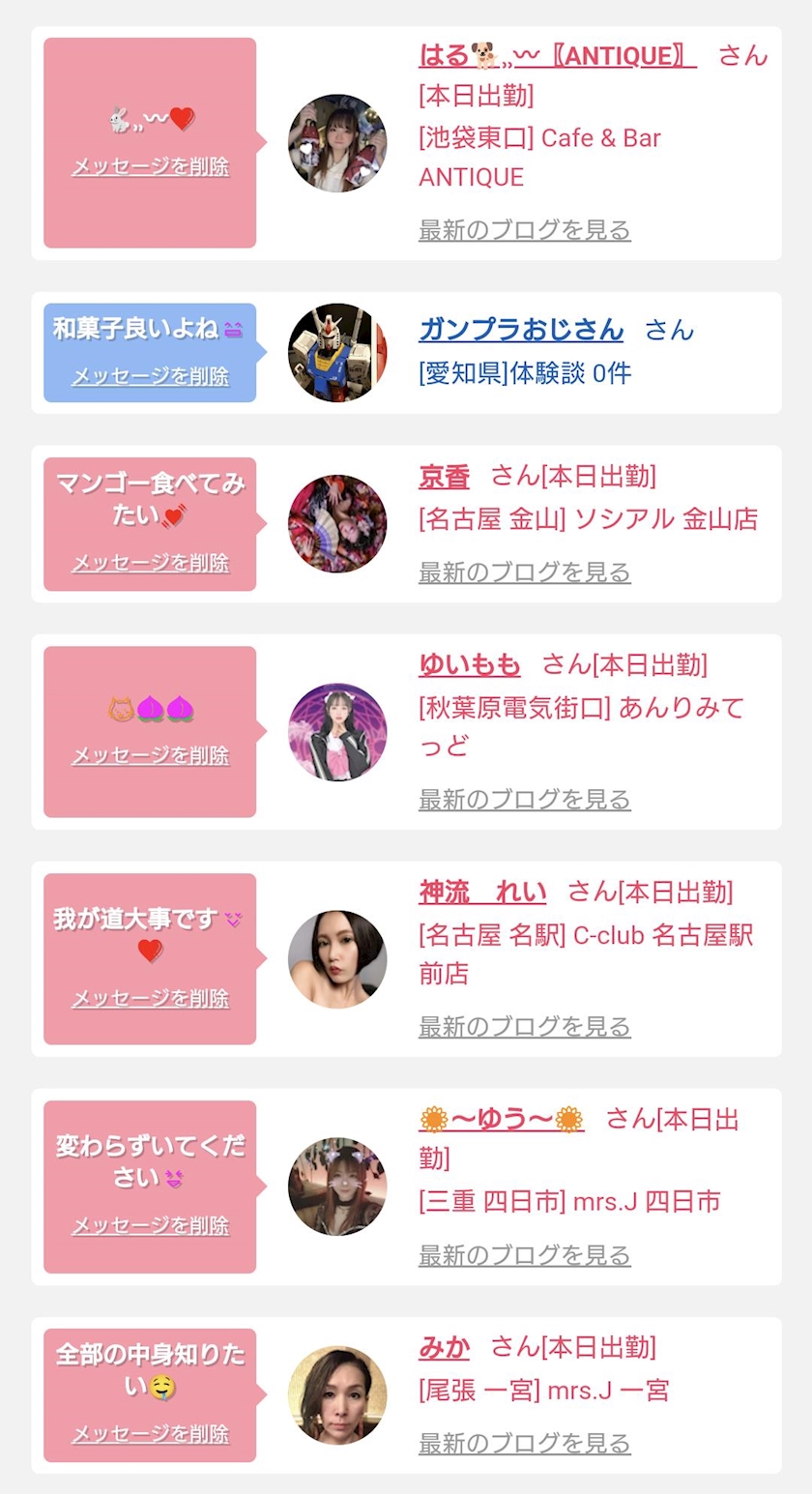View latest blog of 神流 れい
The width and height of the screenshot is (812, 1494).
click(x=524, y=1027)
